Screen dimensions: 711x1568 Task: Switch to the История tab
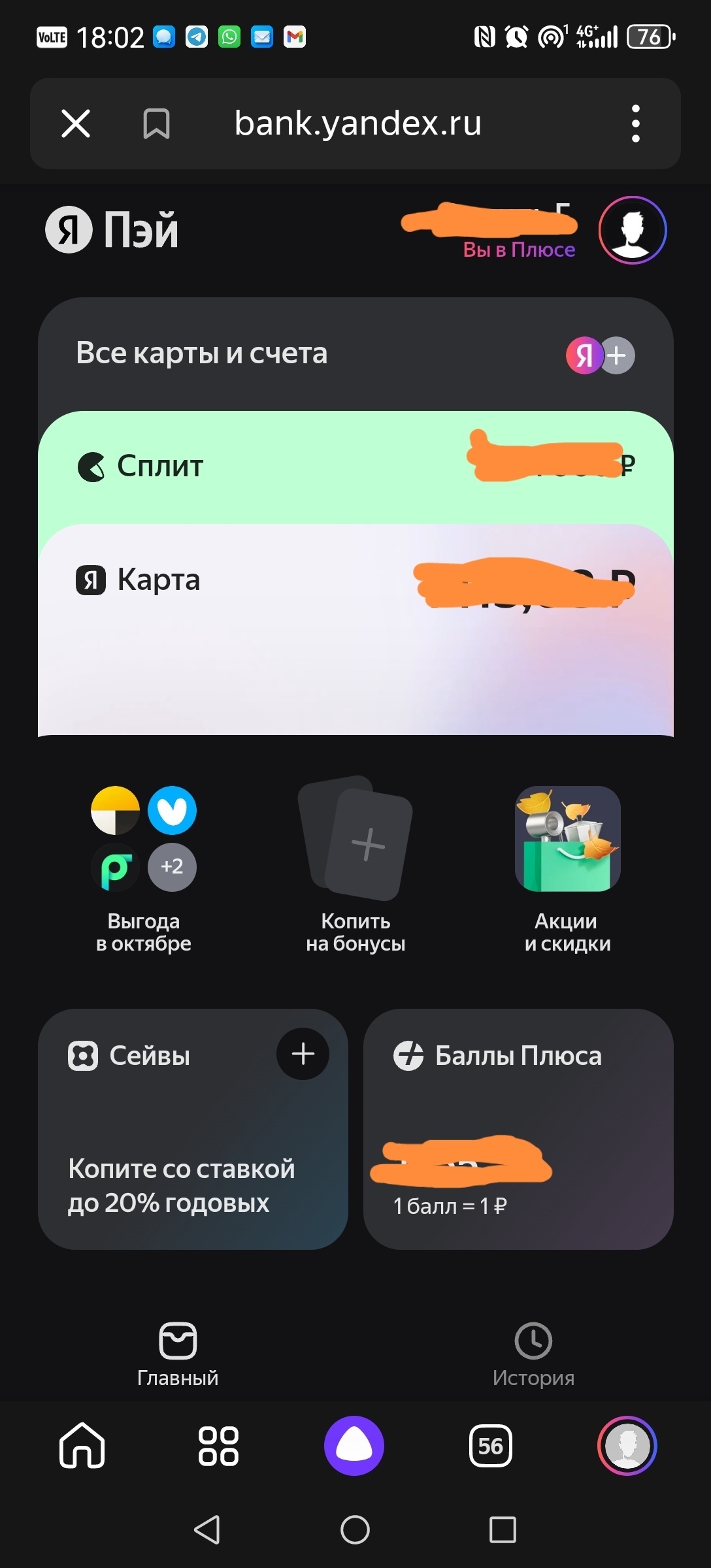tap(533, 1354)
